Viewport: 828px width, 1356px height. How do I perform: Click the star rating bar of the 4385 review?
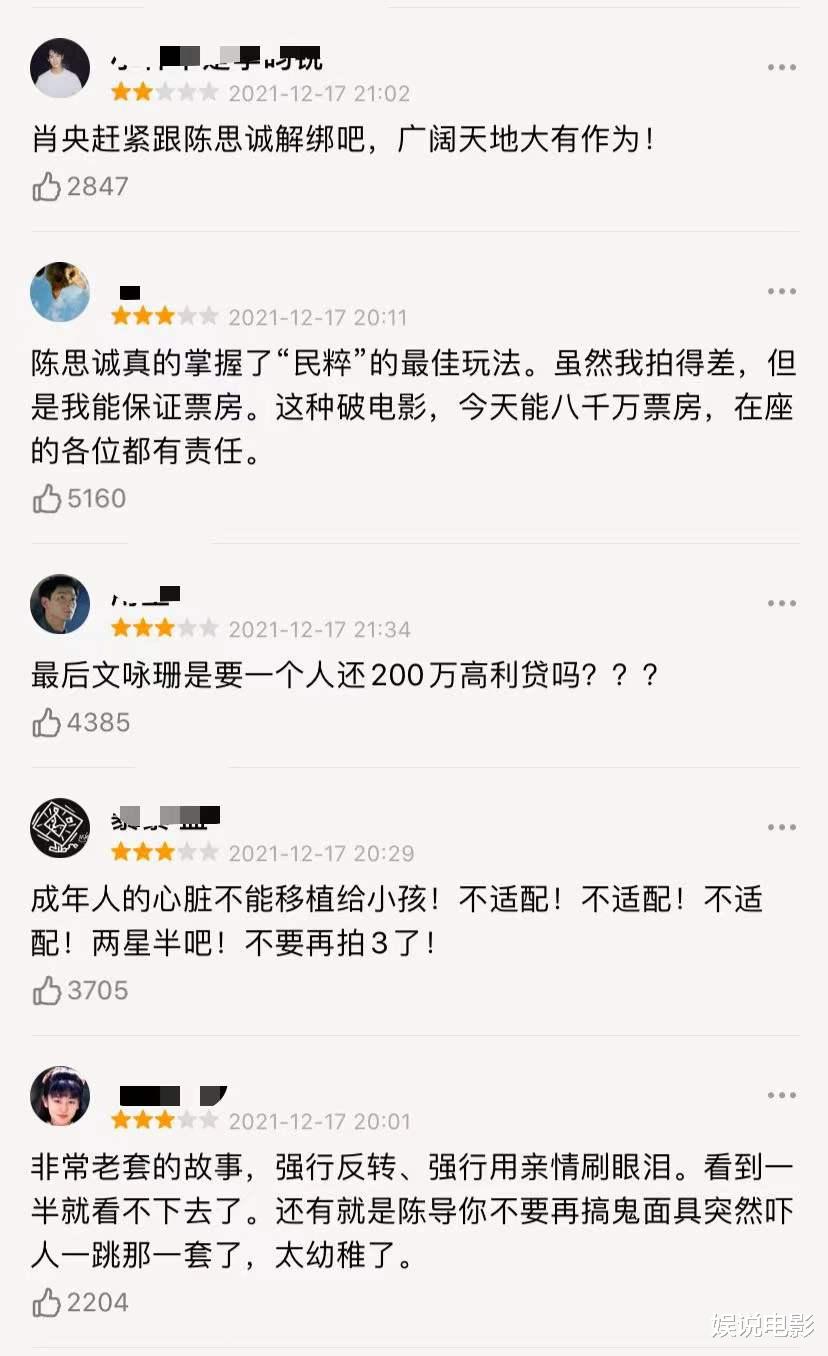tap(160, 628)
